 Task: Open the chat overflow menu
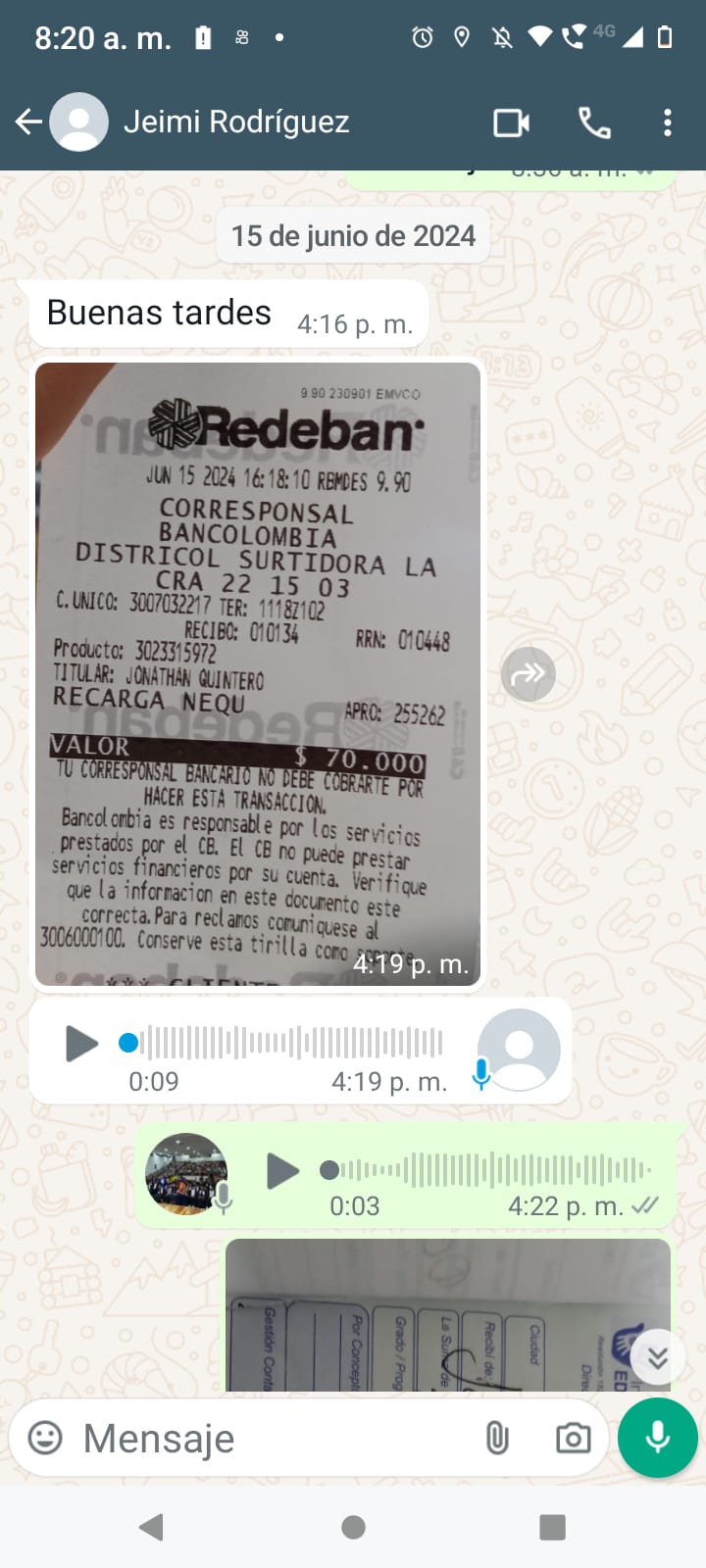point(667,122)
